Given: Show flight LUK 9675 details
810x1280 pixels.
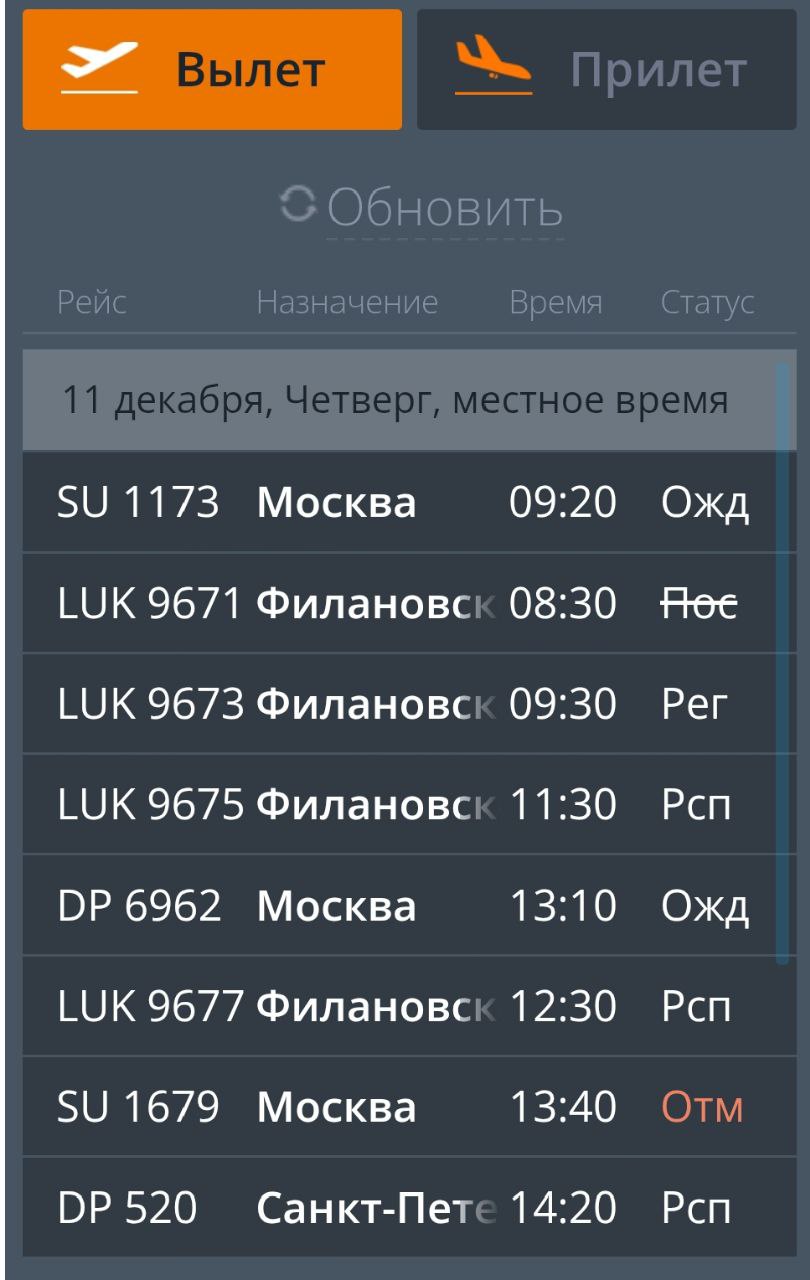Looking at the screenshot, I should coord(400,805).
